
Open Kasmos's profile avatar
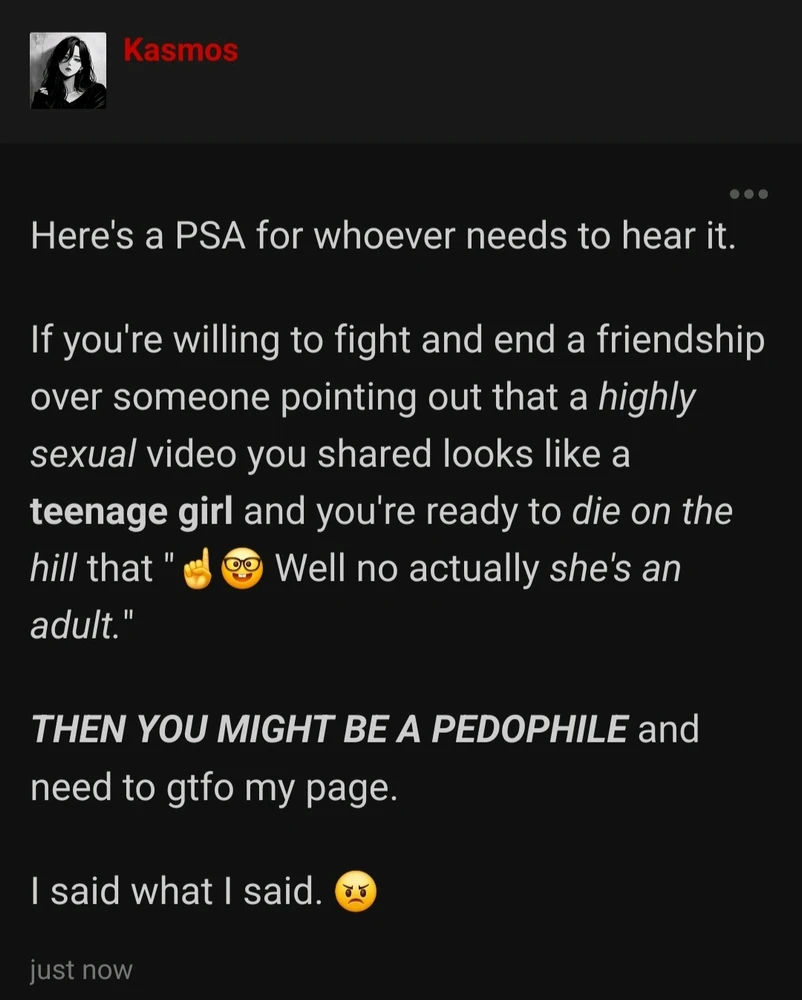[x=68, y=70]
